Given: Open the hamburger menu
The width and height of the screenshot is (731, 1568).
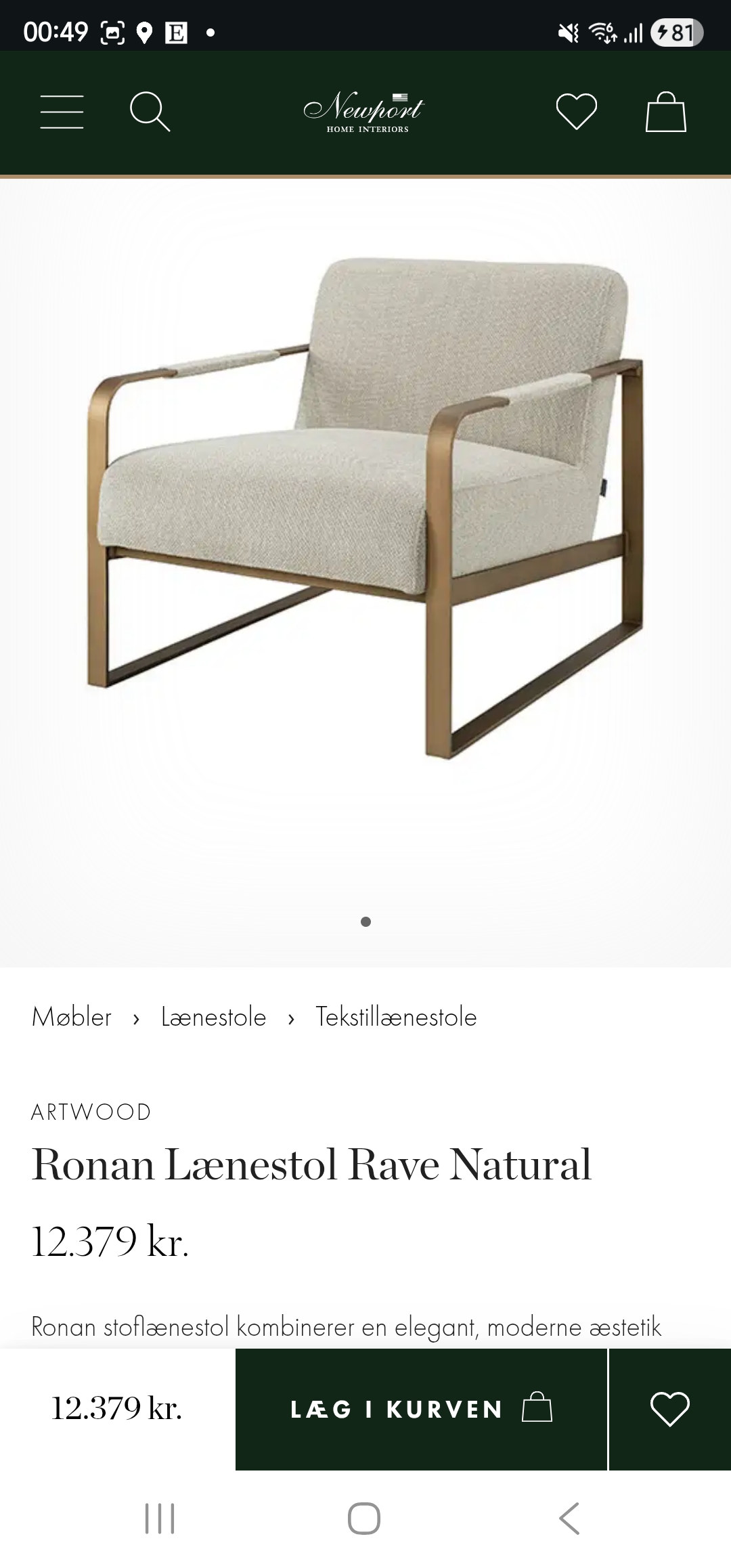Looking at the screenshot, I should click(x=62, y=112).
